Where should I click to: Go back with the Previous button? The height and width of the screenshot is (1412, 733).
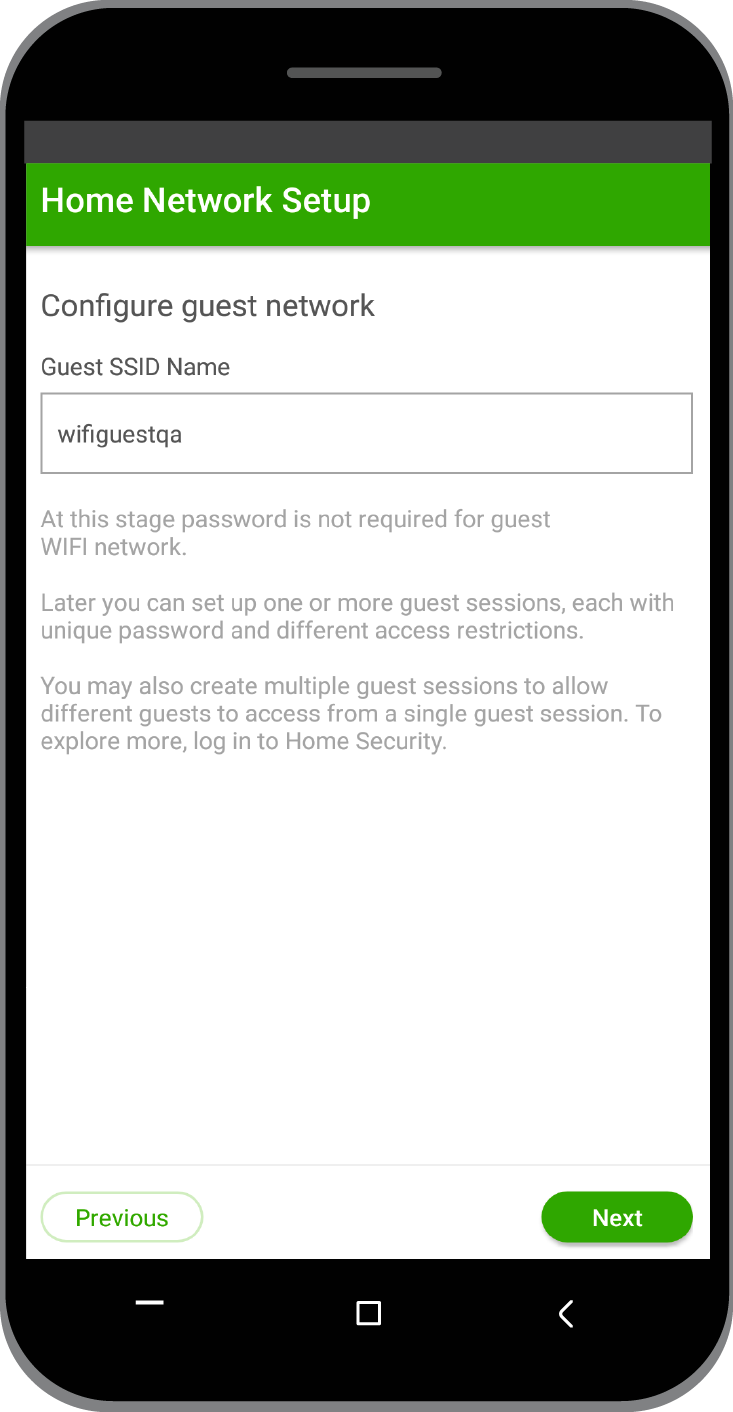click(122, 1217)
